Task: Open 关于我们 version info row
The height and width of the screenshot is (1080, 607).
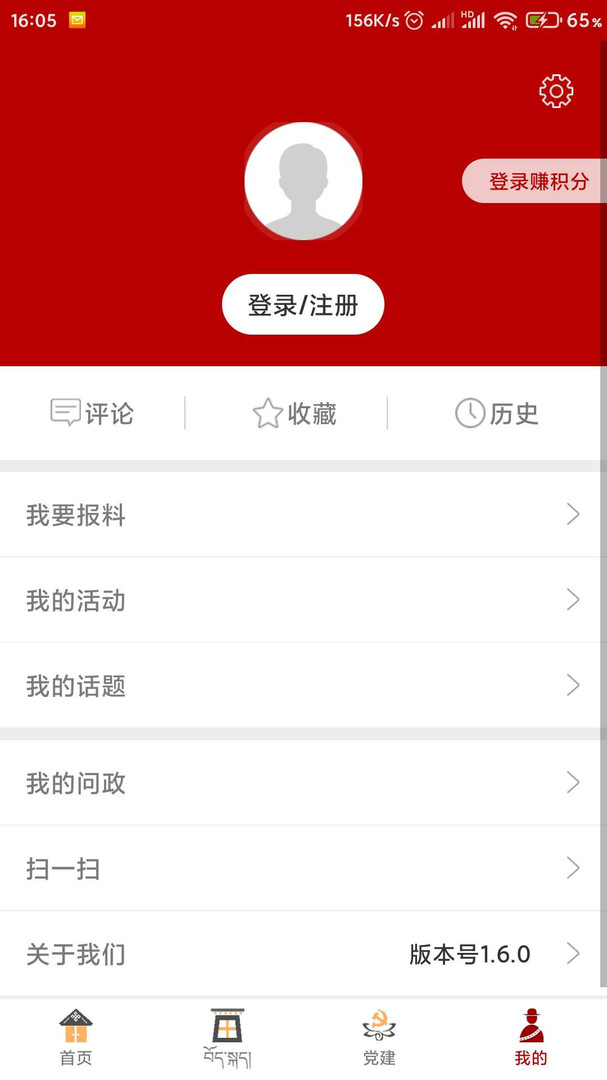Action: tap(303, 954)
